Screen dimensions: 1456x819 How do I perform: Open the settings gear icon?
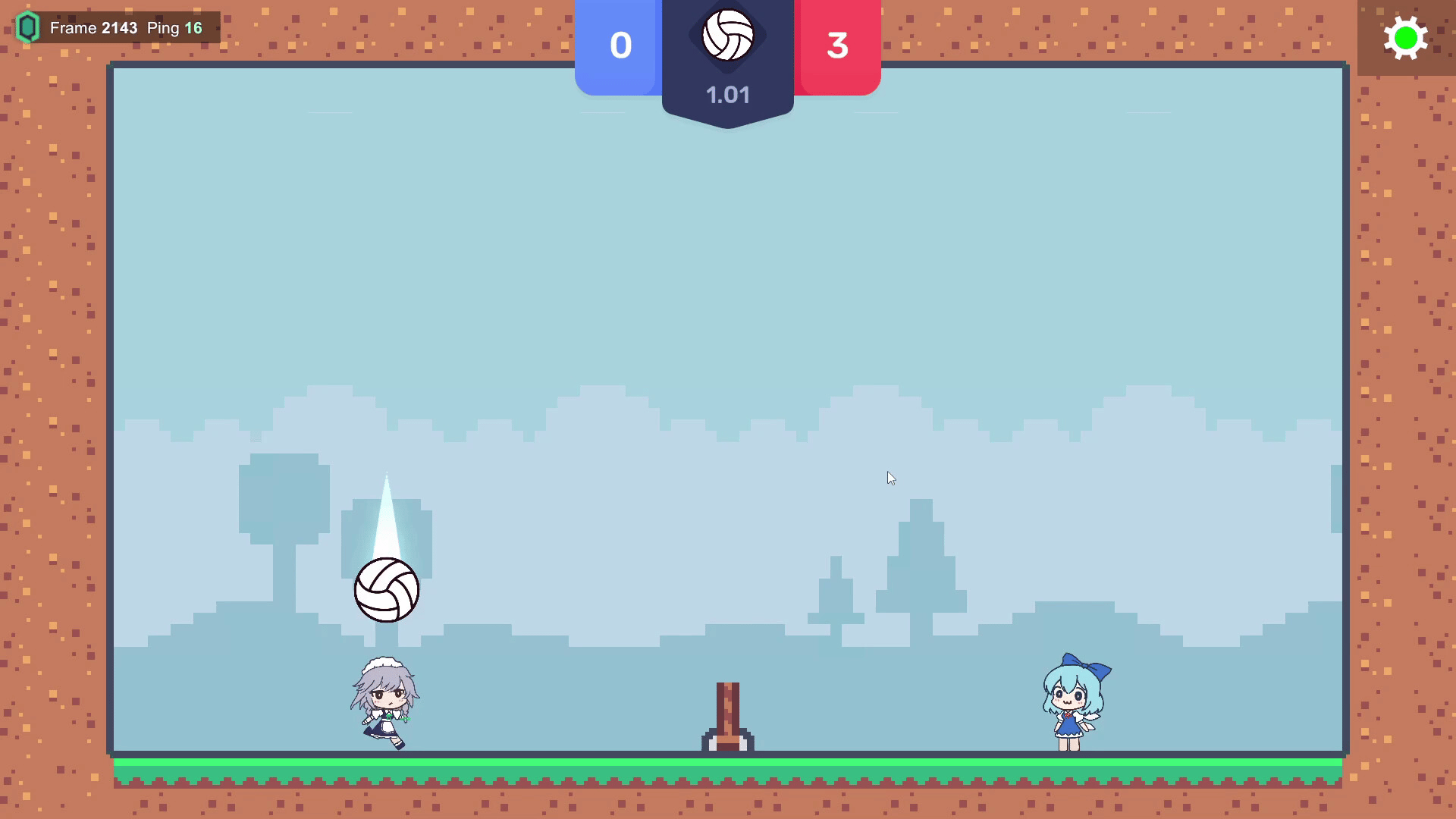(1405, 38)
